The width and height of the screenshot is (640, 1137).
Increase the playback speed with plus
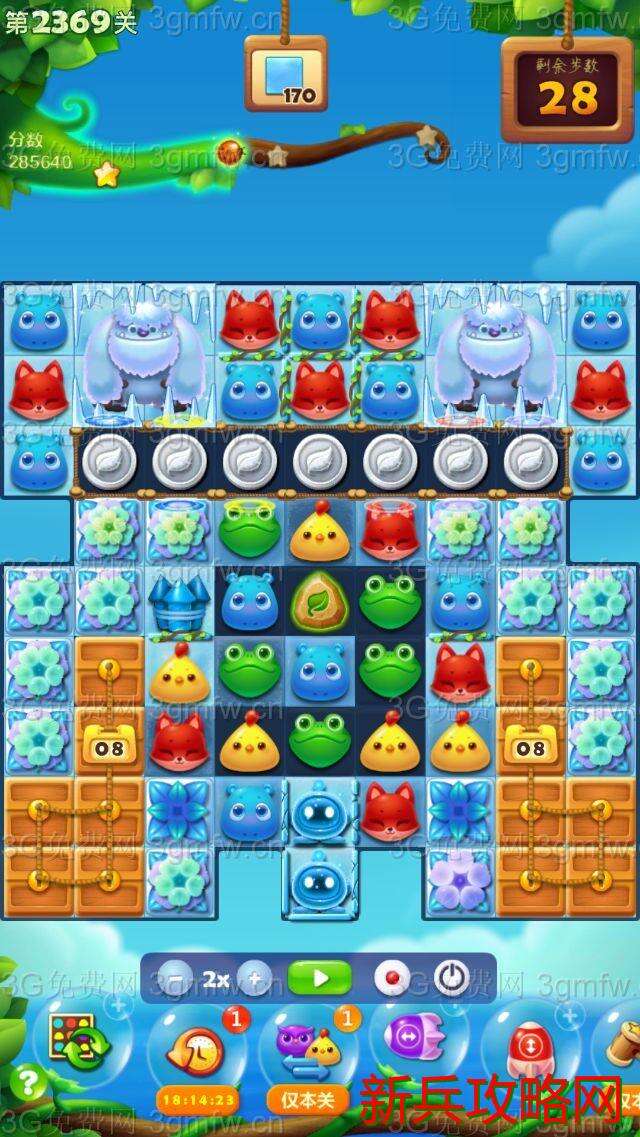click(x=255, y=979)
